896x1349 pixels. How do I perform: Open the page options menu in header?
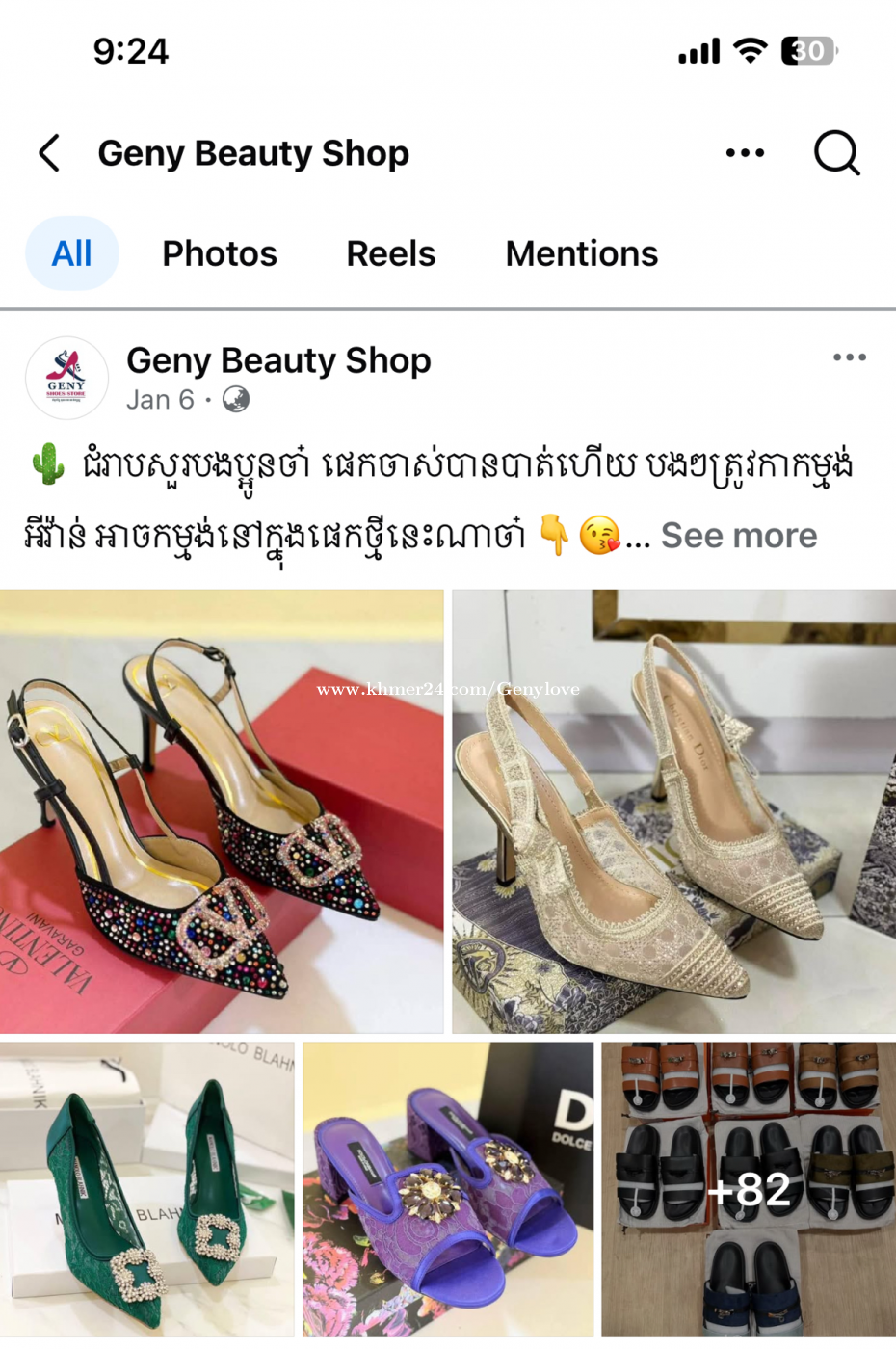(x=745, y=153)
